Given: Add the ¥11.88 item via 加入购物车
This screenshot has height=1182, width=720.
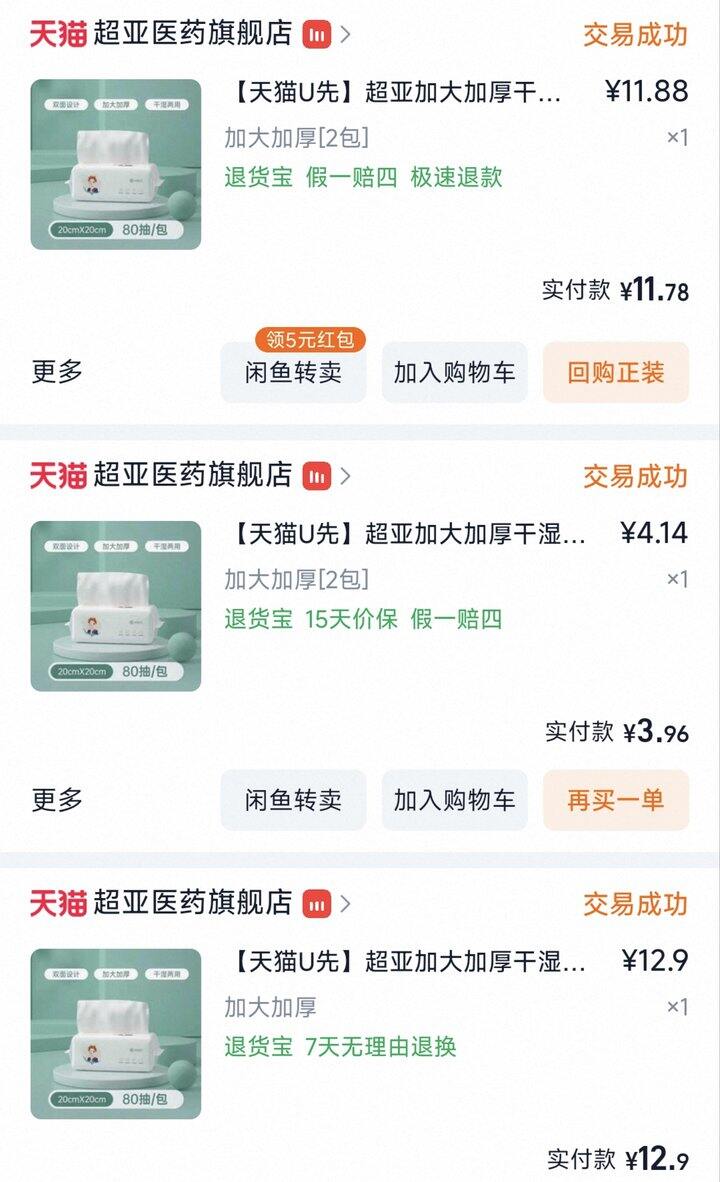Looking at the screenshot, I should click(454, 373).
